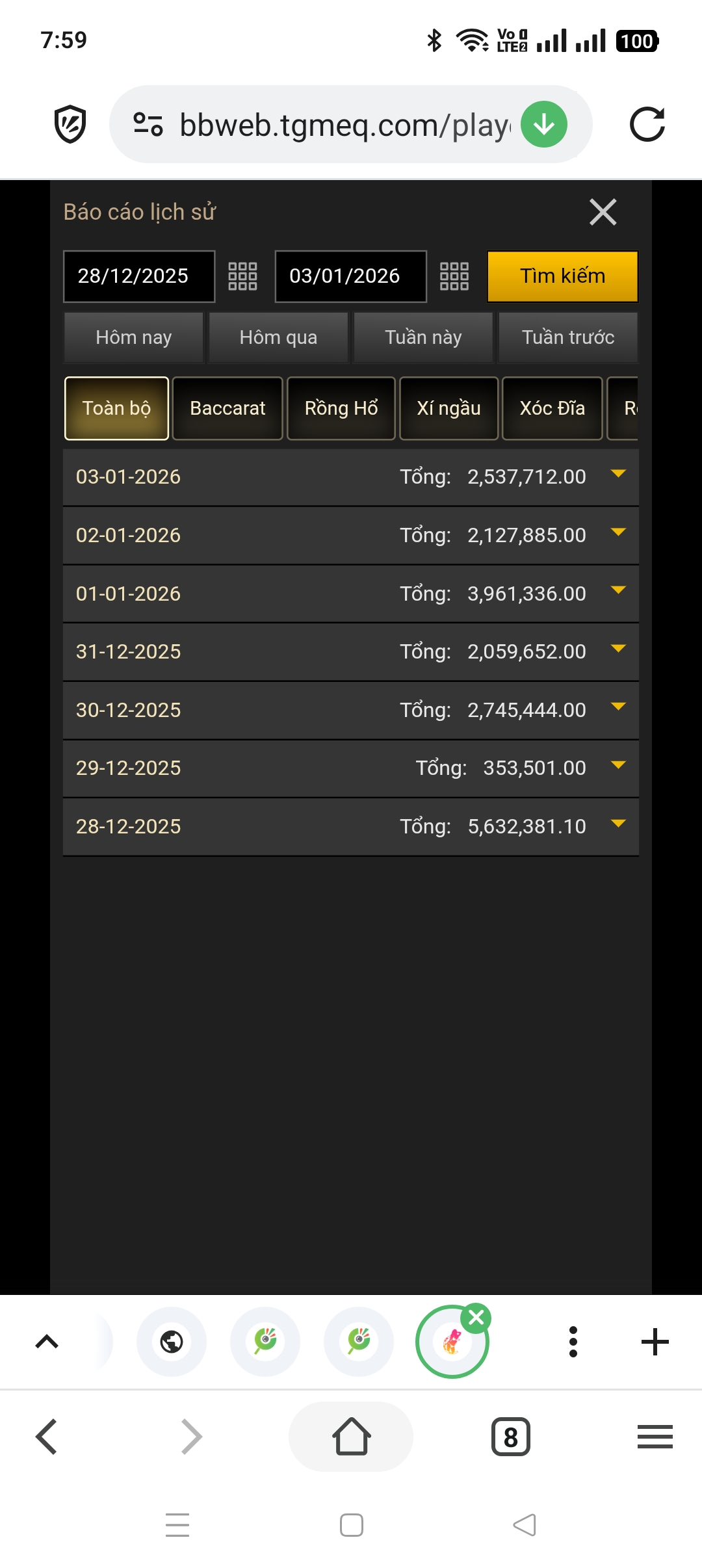The height and width of the screenshot is (1568, 702).
Task: Show the Xóc Đĩa game history
Action: [x=552, y=408]
